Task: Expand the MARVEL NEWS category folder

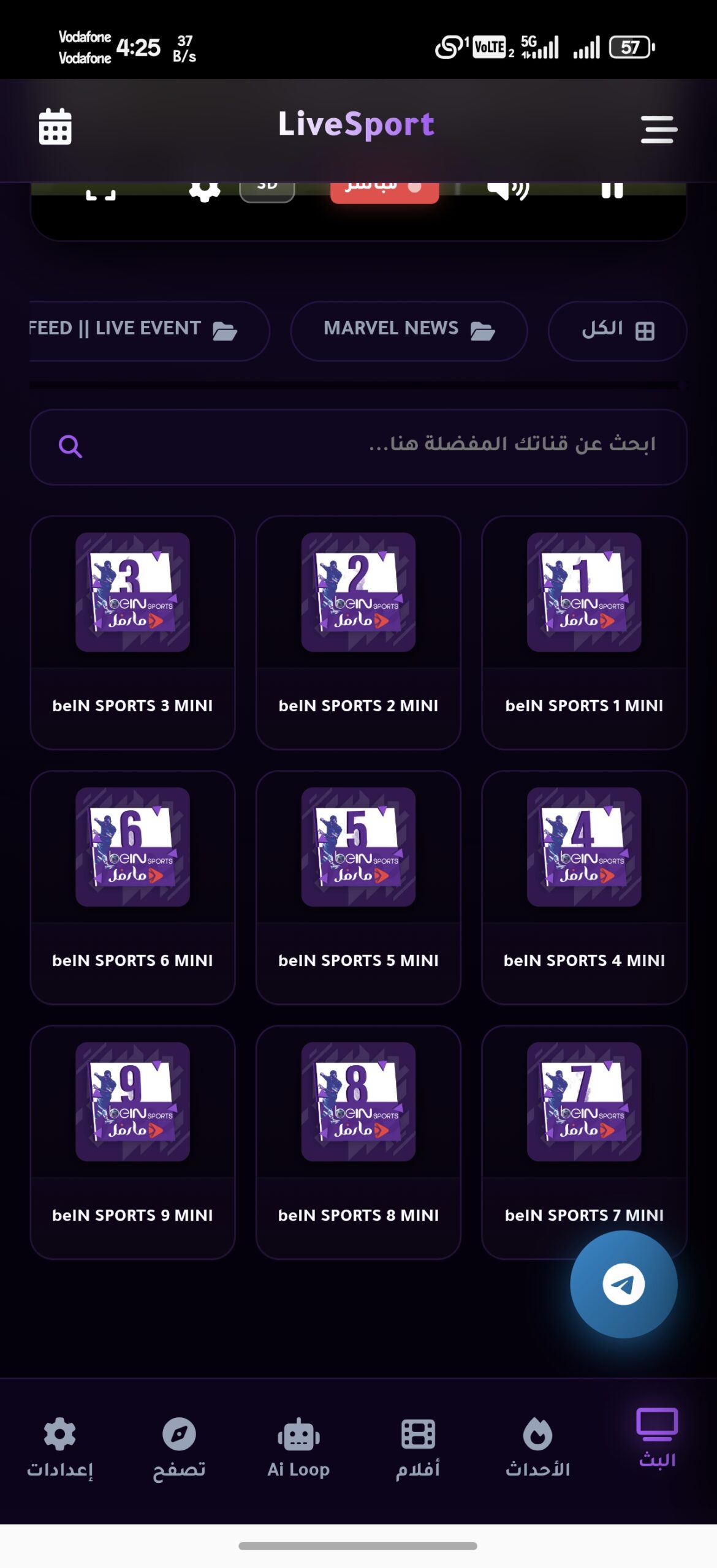Action: coord(408,331)
